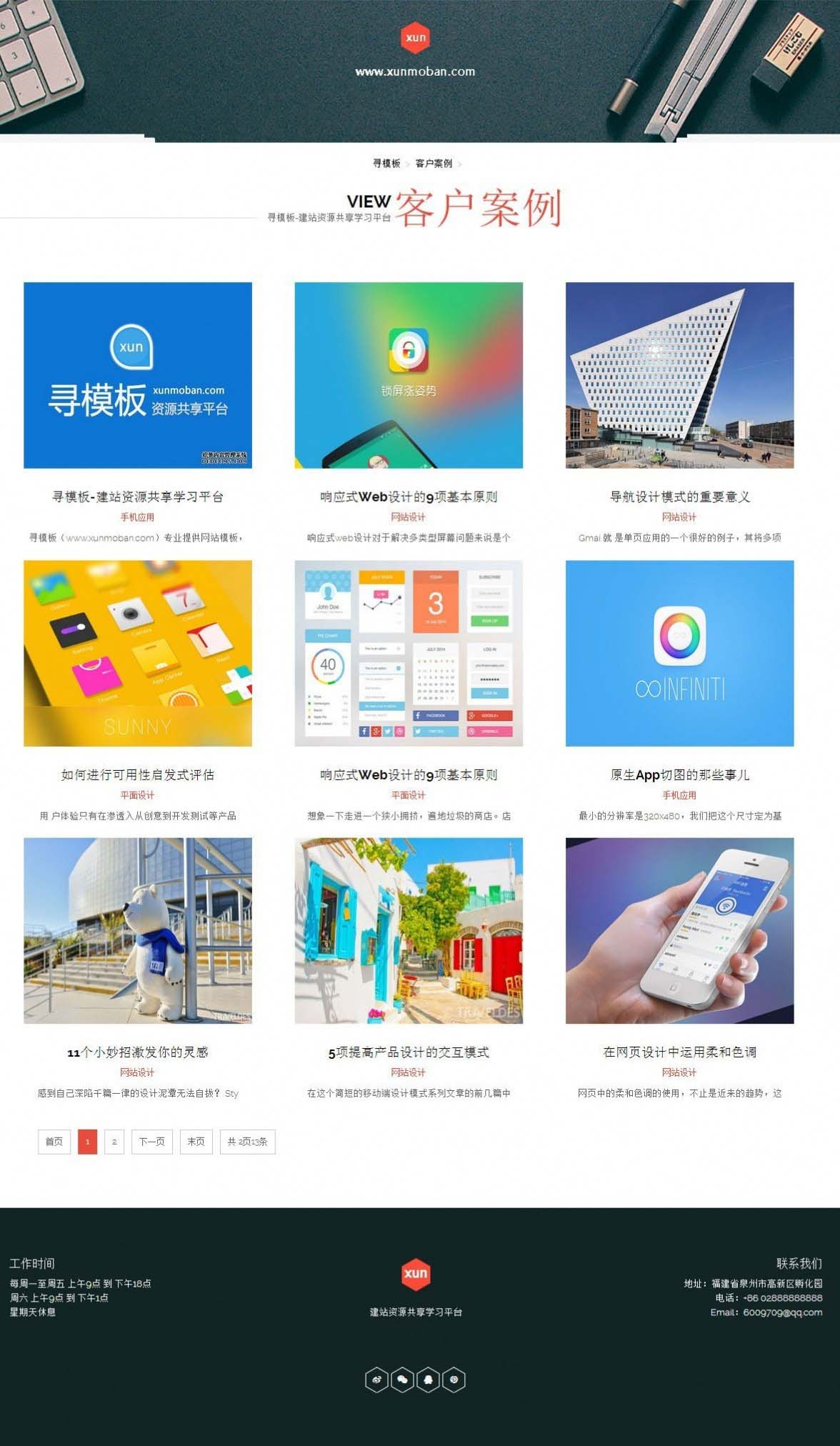Screen dimensions: 840x1446
Task: Open 客户案例 breadcrumb link
Action: tap(434, 164)
